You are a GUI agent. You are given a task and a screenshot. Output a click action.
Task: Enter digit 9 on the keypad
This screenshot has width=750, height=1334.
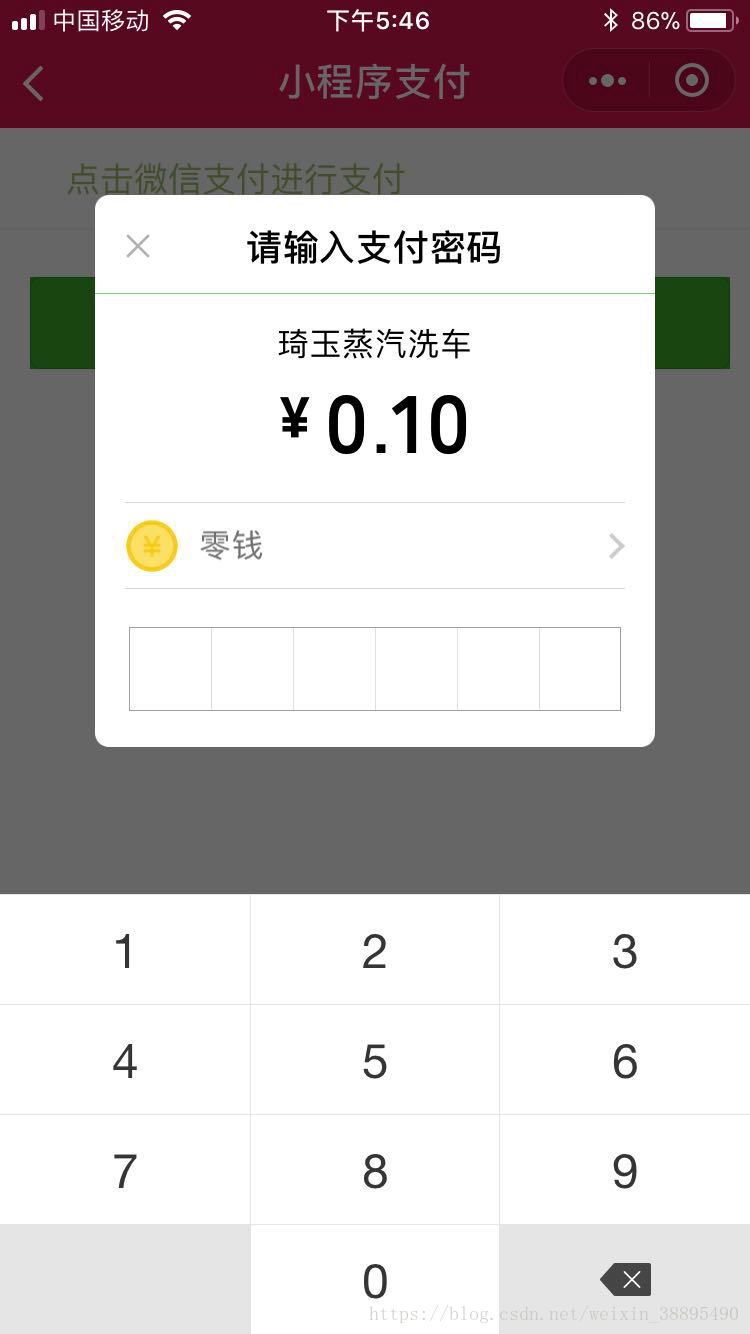coord(625,1170)
